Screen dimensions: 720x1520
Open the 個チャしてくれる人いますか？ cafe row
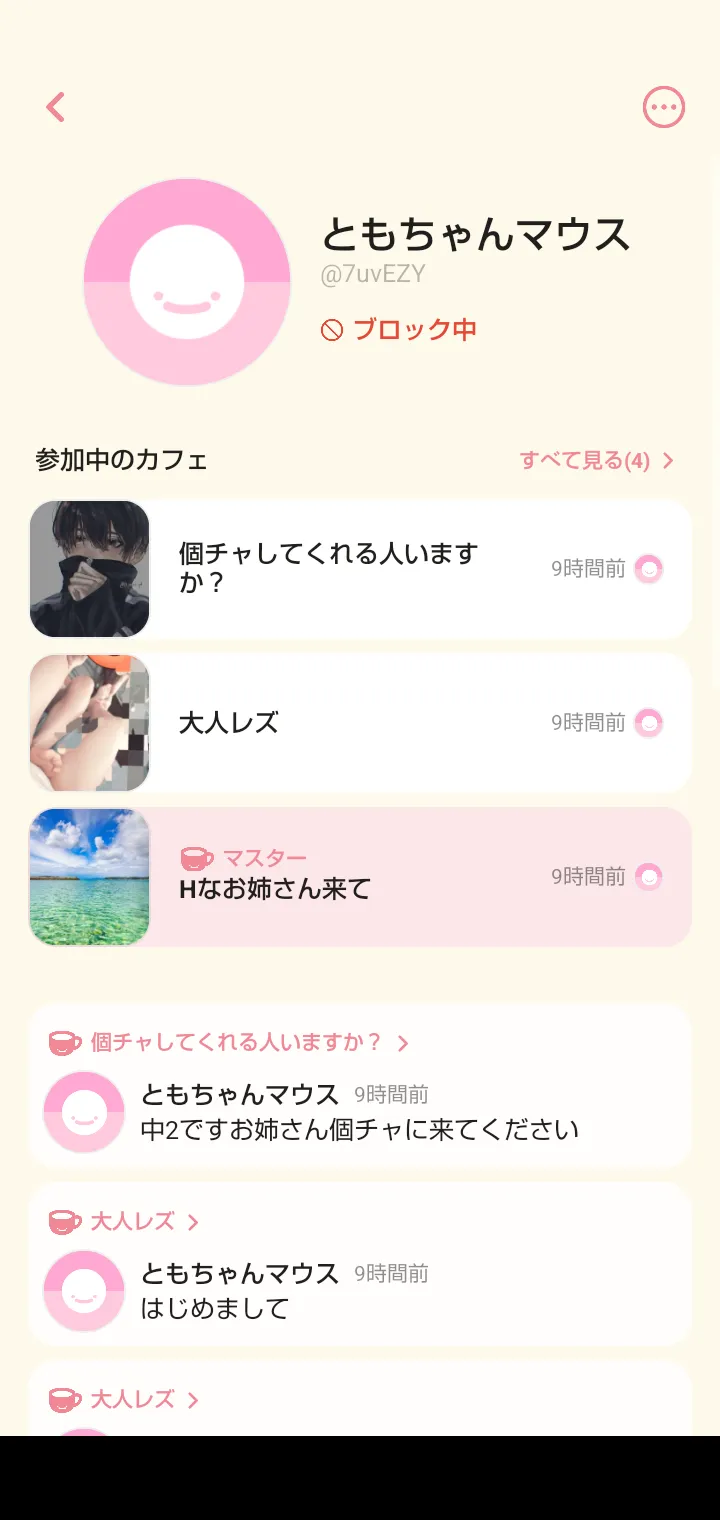360,569
